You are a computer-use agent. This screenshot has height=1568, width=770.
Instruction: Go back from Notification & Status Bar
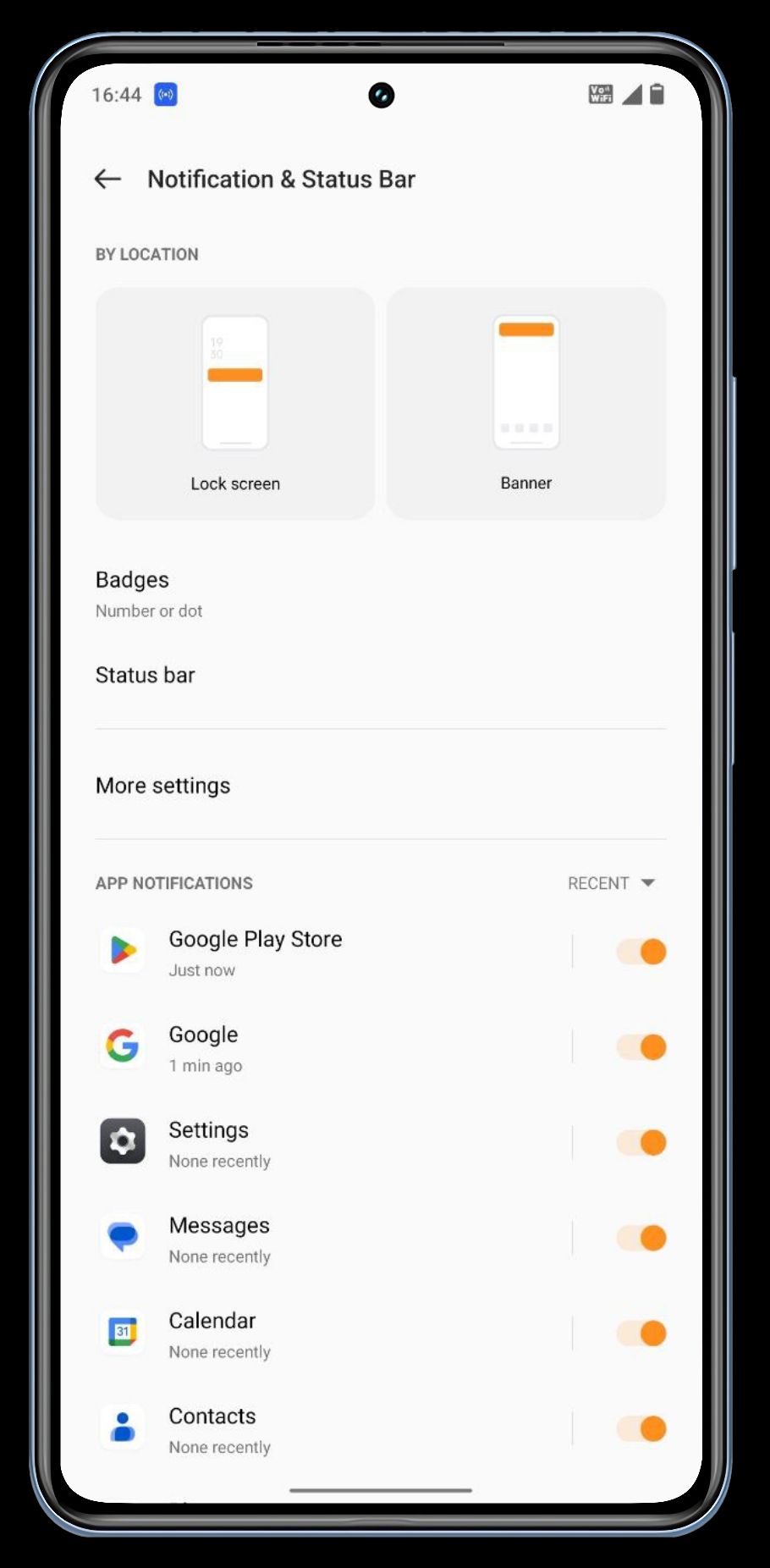click(x=107, y=179)
